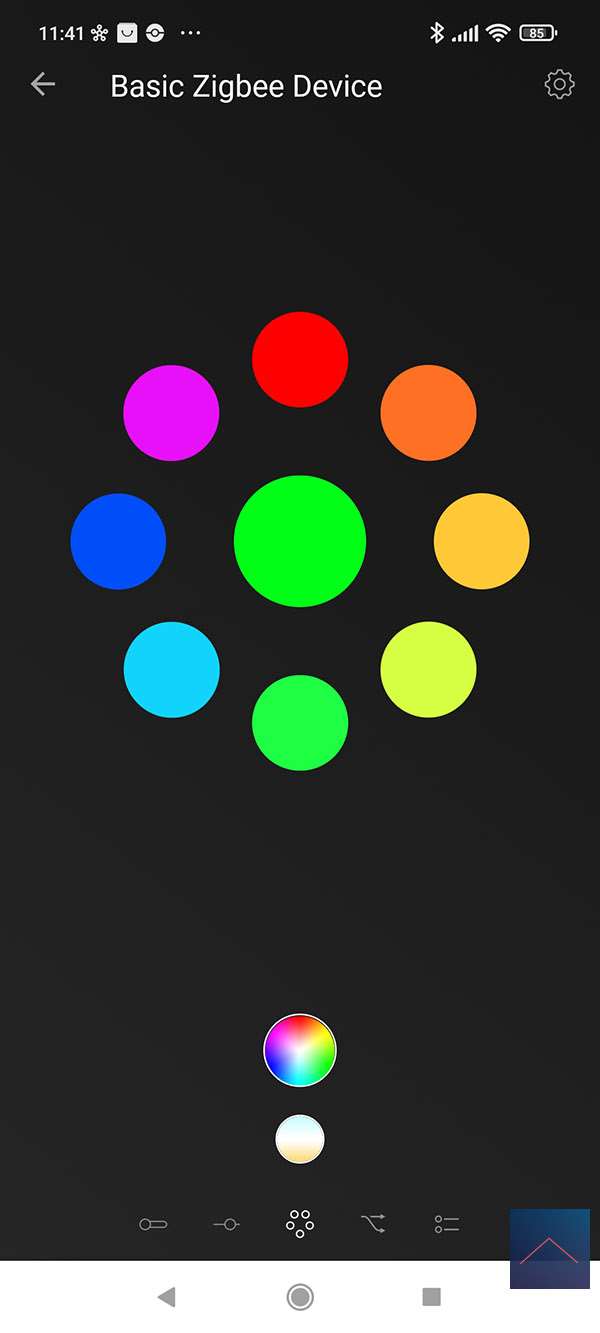This screenshot has height=1333, width=600.
Task: Open the white color temperature picker
Action: (300, 1139)
